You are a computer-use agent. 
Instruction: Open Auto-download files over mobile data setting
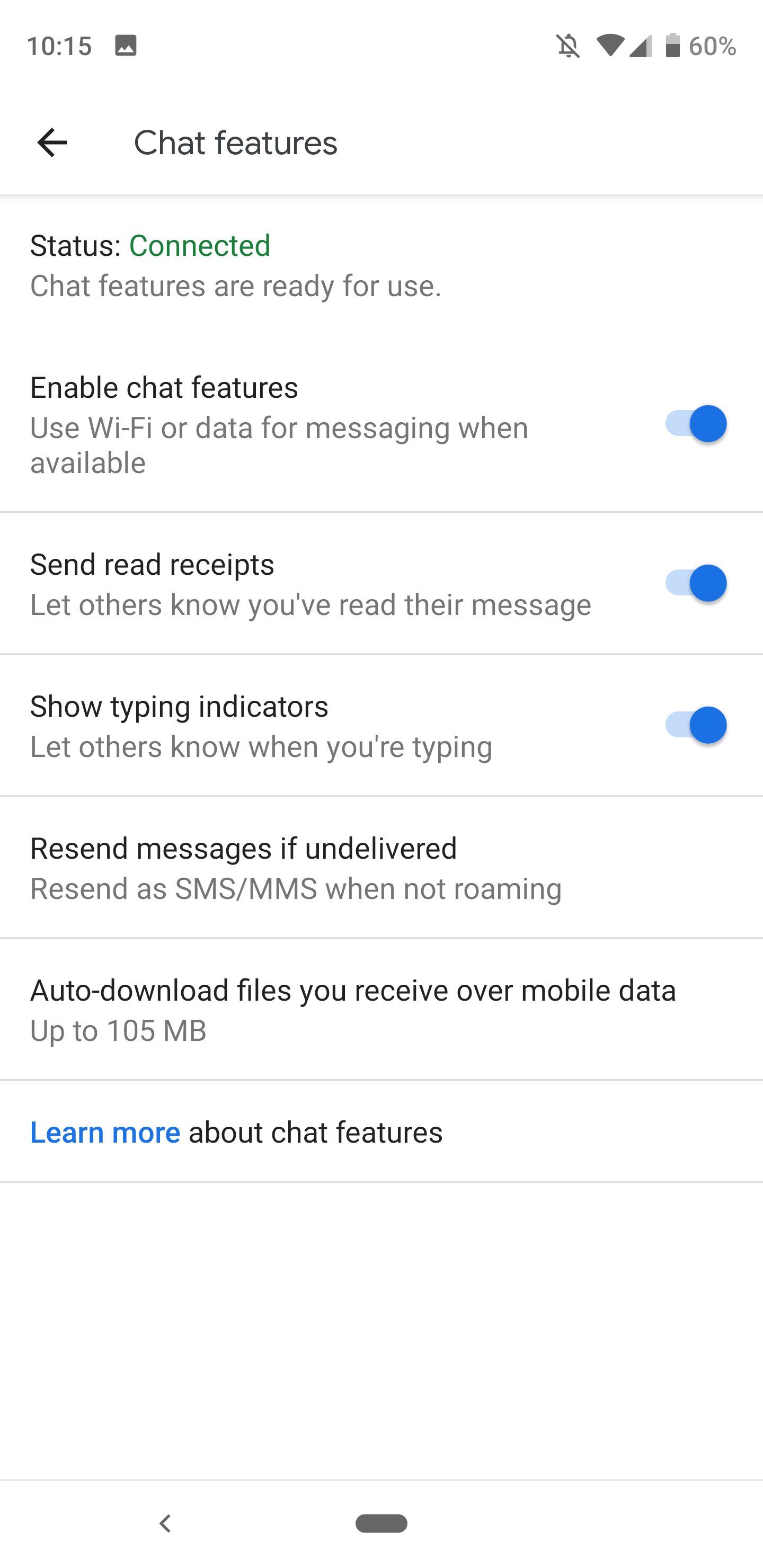381,1009
